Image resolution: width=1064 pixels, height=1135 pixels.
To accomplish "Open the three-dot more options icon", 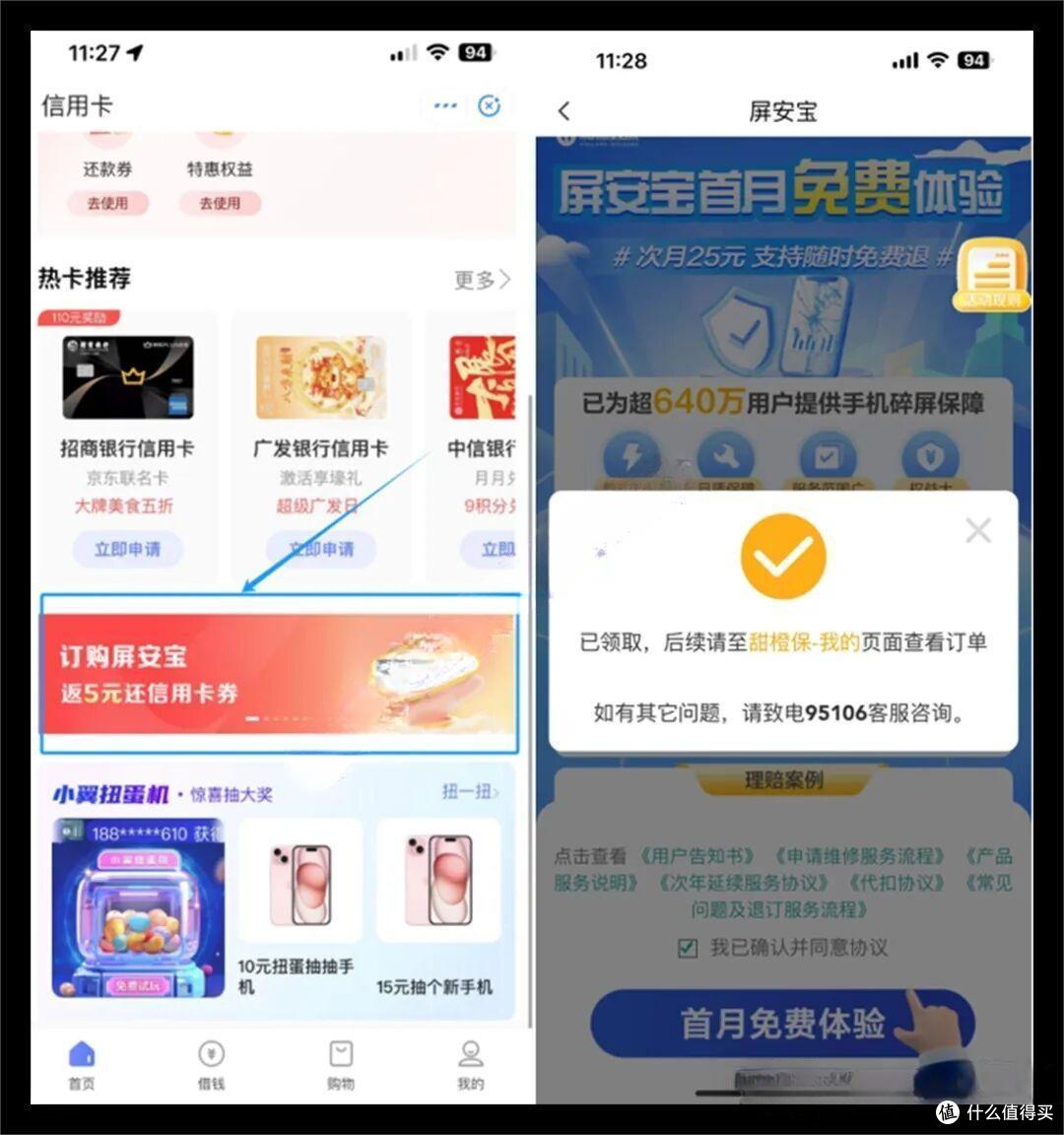I will [x=444, y=105].
